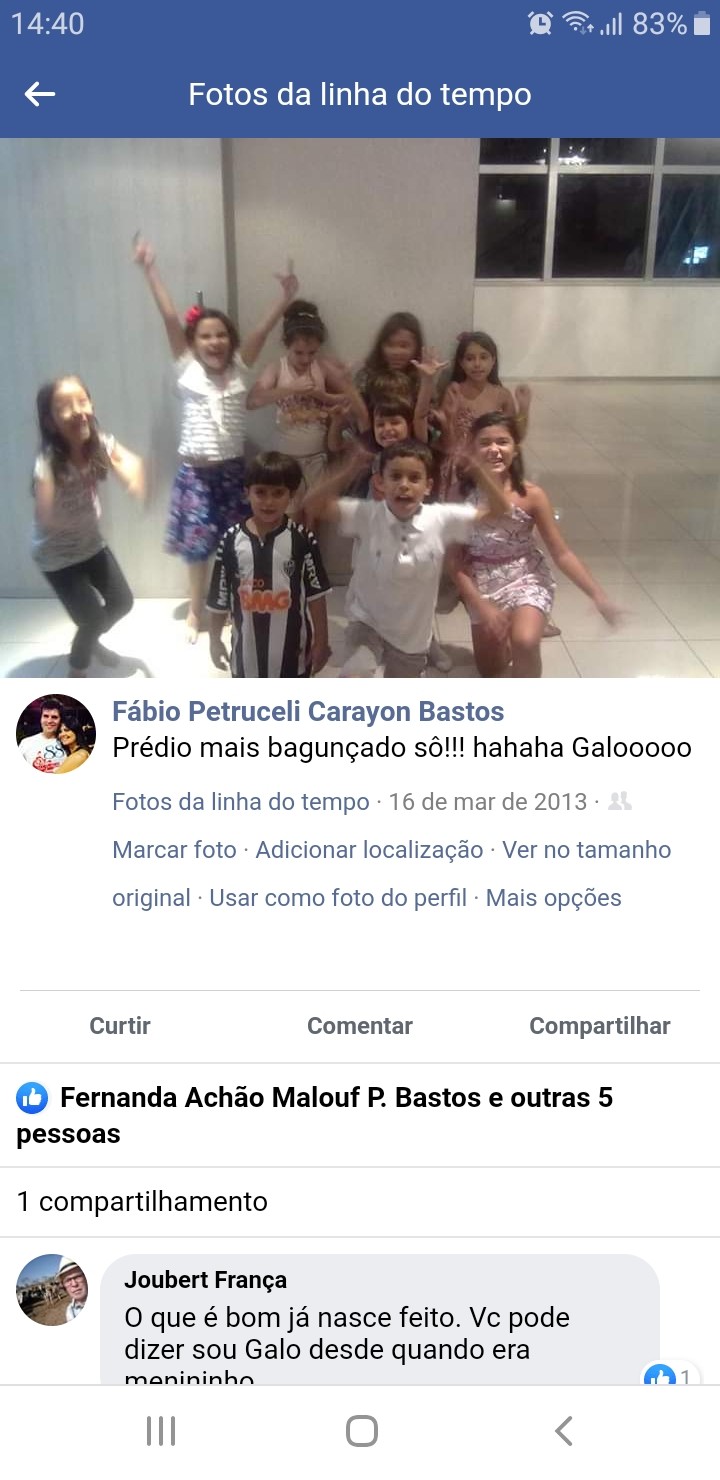This screenshot has height=1480, width=720.
Task: Select Adicionar localização
Action: click(x=369, y=850)
